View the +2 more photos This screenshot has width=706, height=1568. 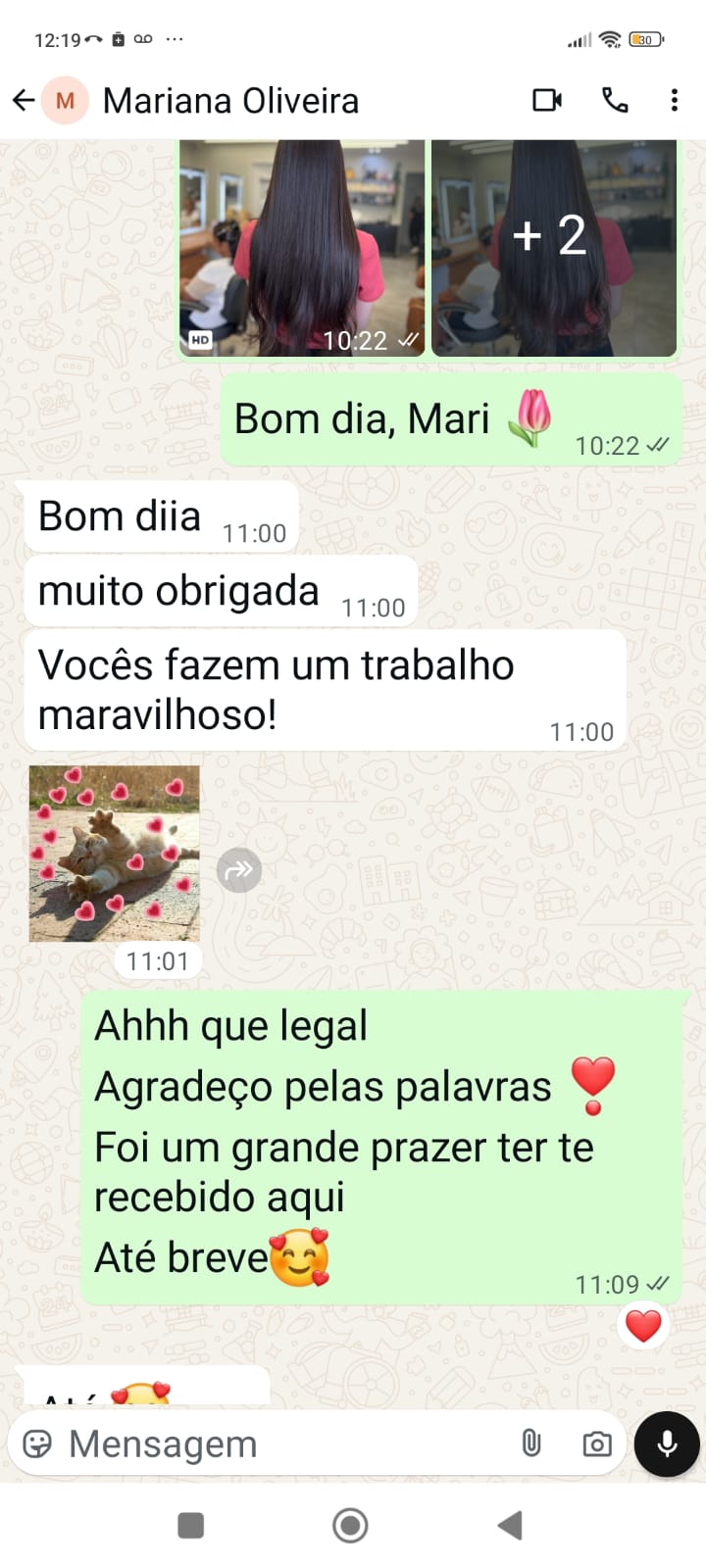[x=554, y=247]
